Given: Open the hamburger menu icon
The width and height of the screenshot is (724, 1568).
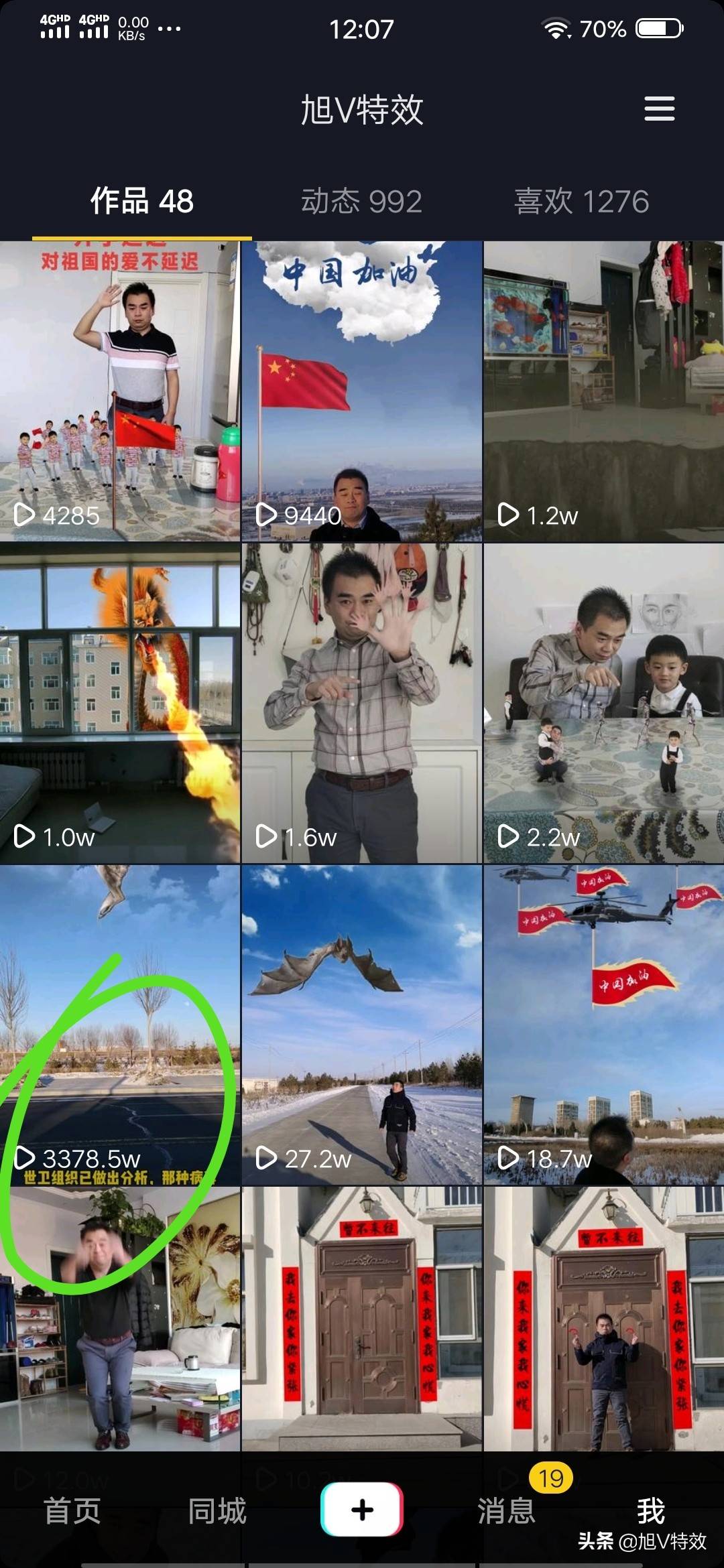Looking at the screenshot, I should tap(659, 109).
